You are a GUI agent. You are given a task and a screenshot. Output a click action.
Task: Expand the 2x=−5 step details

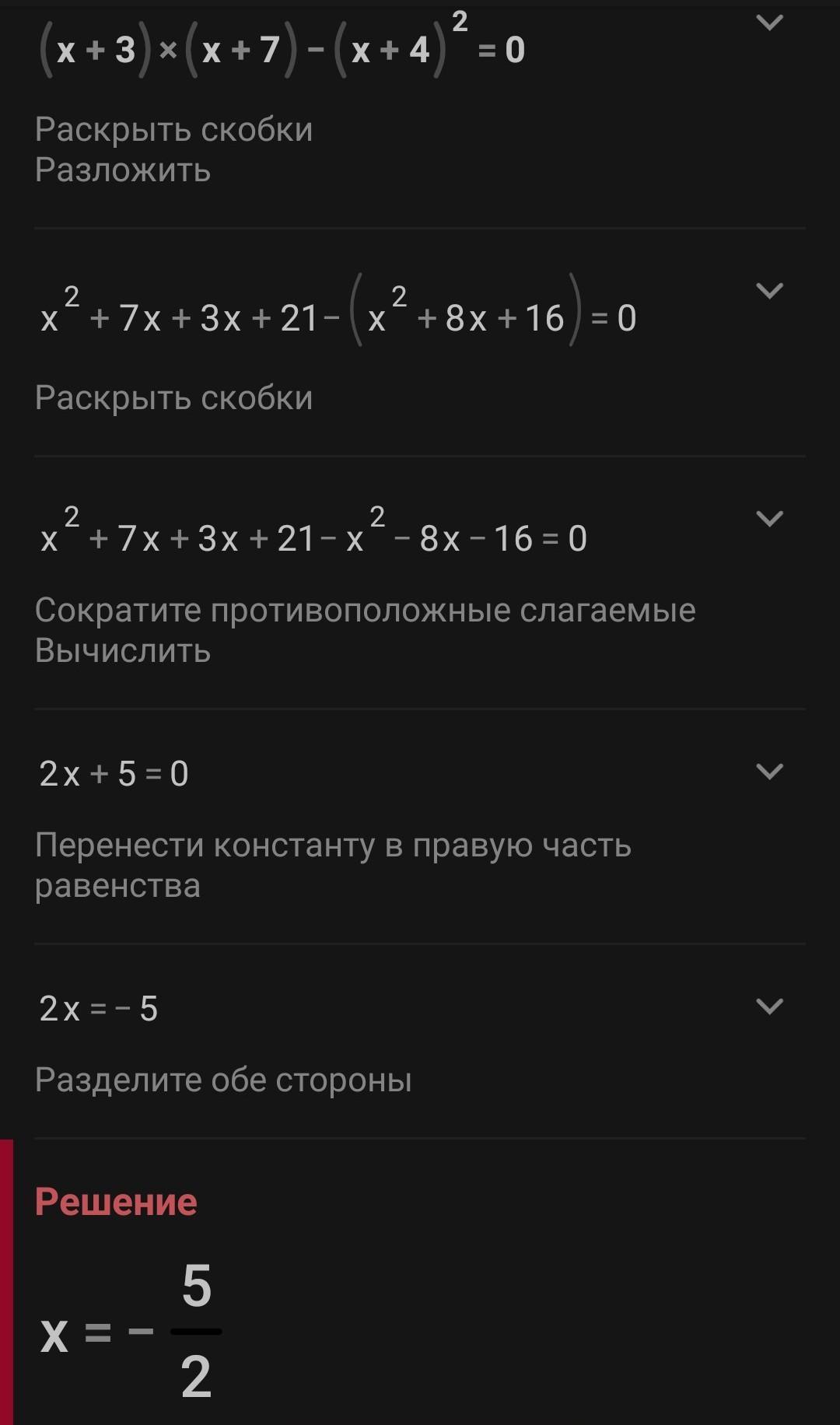(768, 1007)
